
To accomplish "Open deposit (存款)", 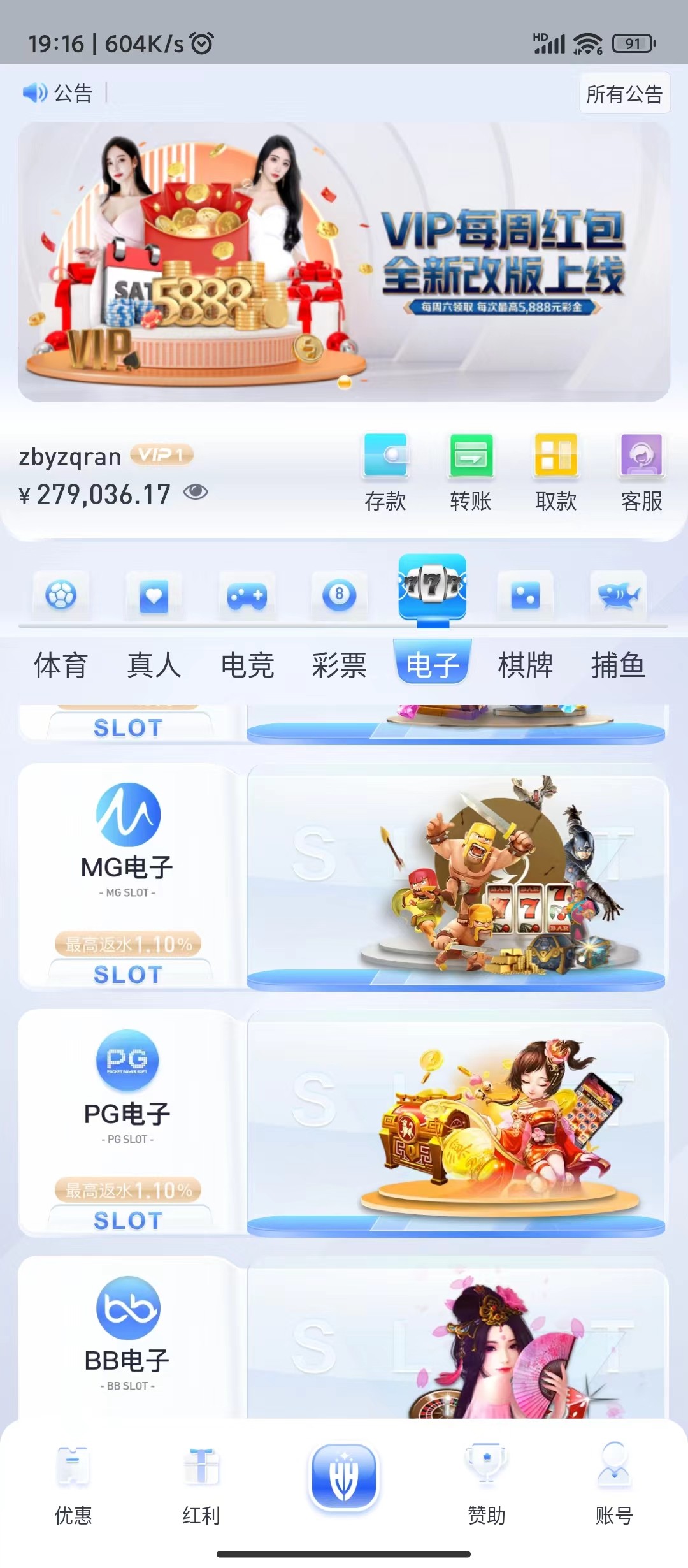I will [x=385, y=473].
